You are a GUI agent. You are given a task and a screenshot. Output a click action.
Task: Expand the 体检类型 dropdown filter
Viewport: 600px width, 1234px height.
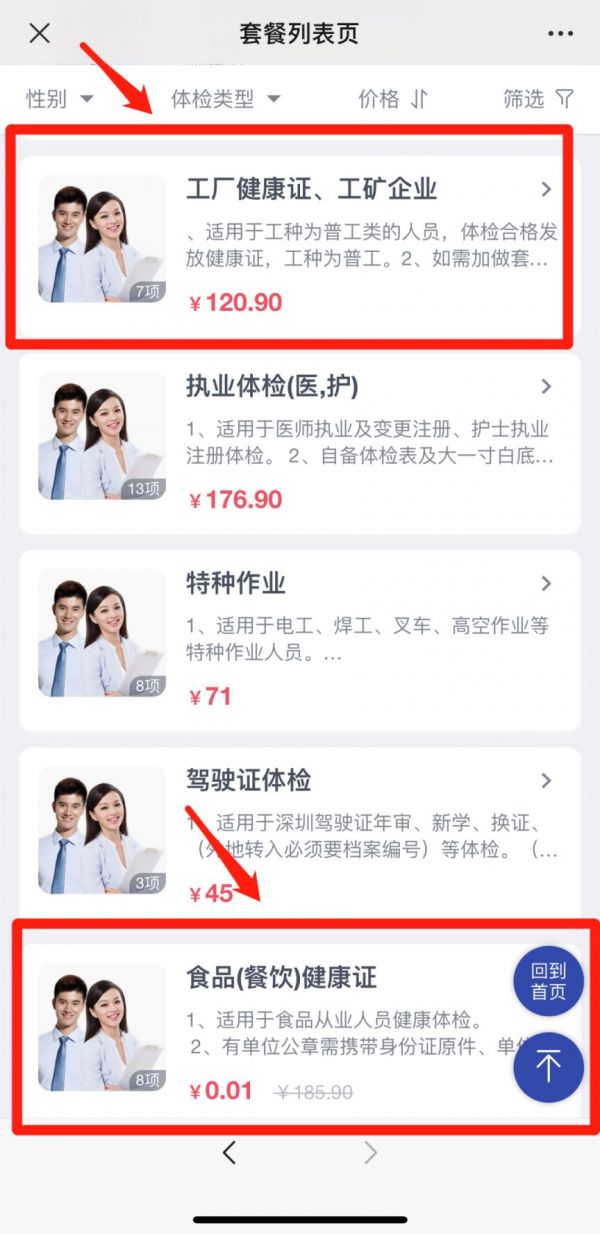[225, 98]
